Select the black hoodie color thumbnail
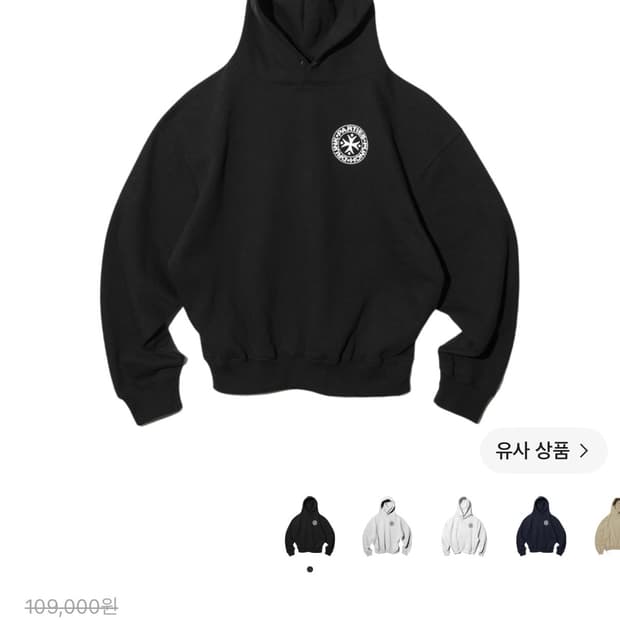The height and width of the screenshot is (620, 620). pyautogui.click(x=310, y=526)
